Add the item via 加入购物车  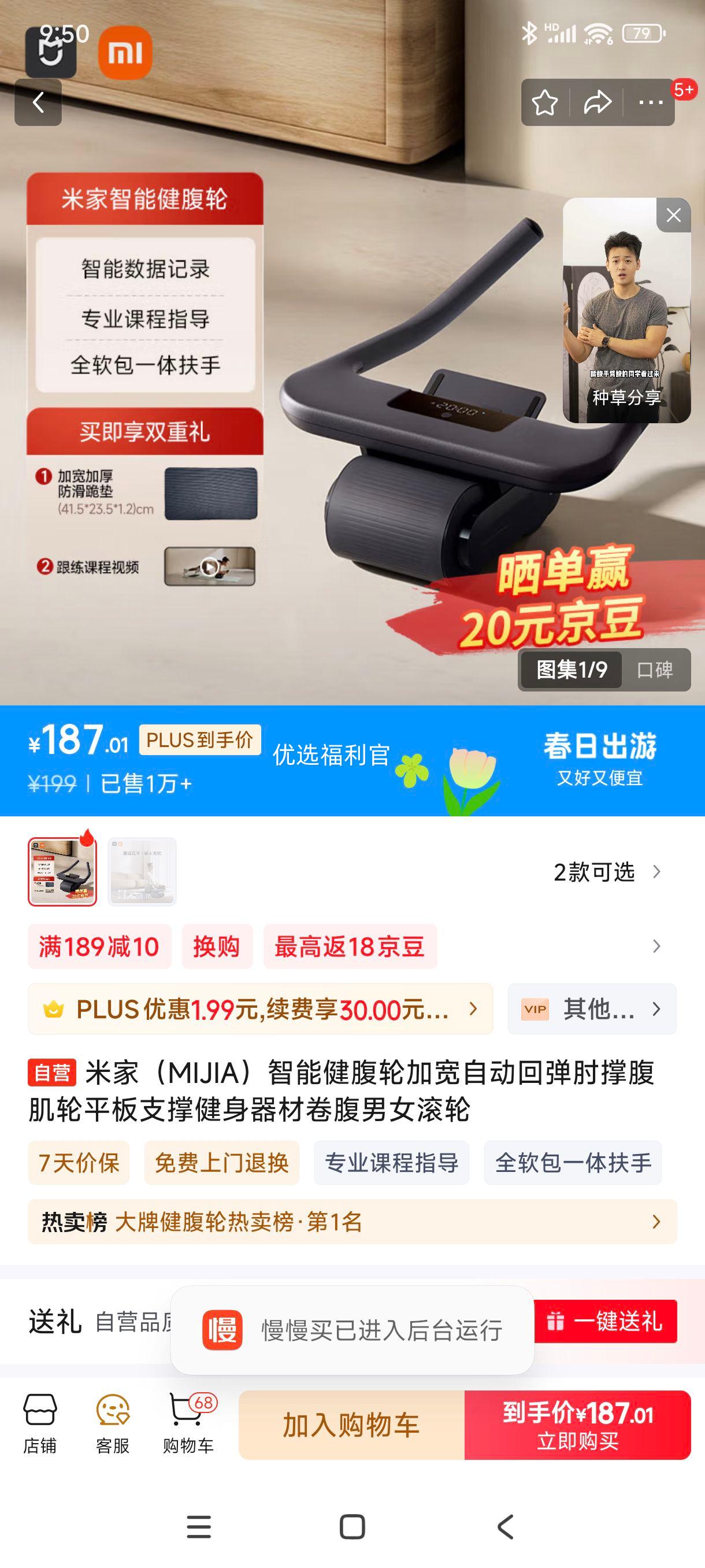[x=351, y=1425]
